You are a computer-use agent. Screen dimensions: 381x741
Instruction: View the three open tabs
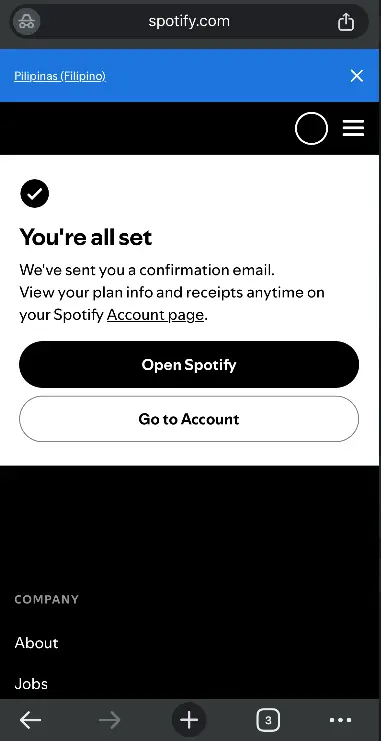click(268, 720)
